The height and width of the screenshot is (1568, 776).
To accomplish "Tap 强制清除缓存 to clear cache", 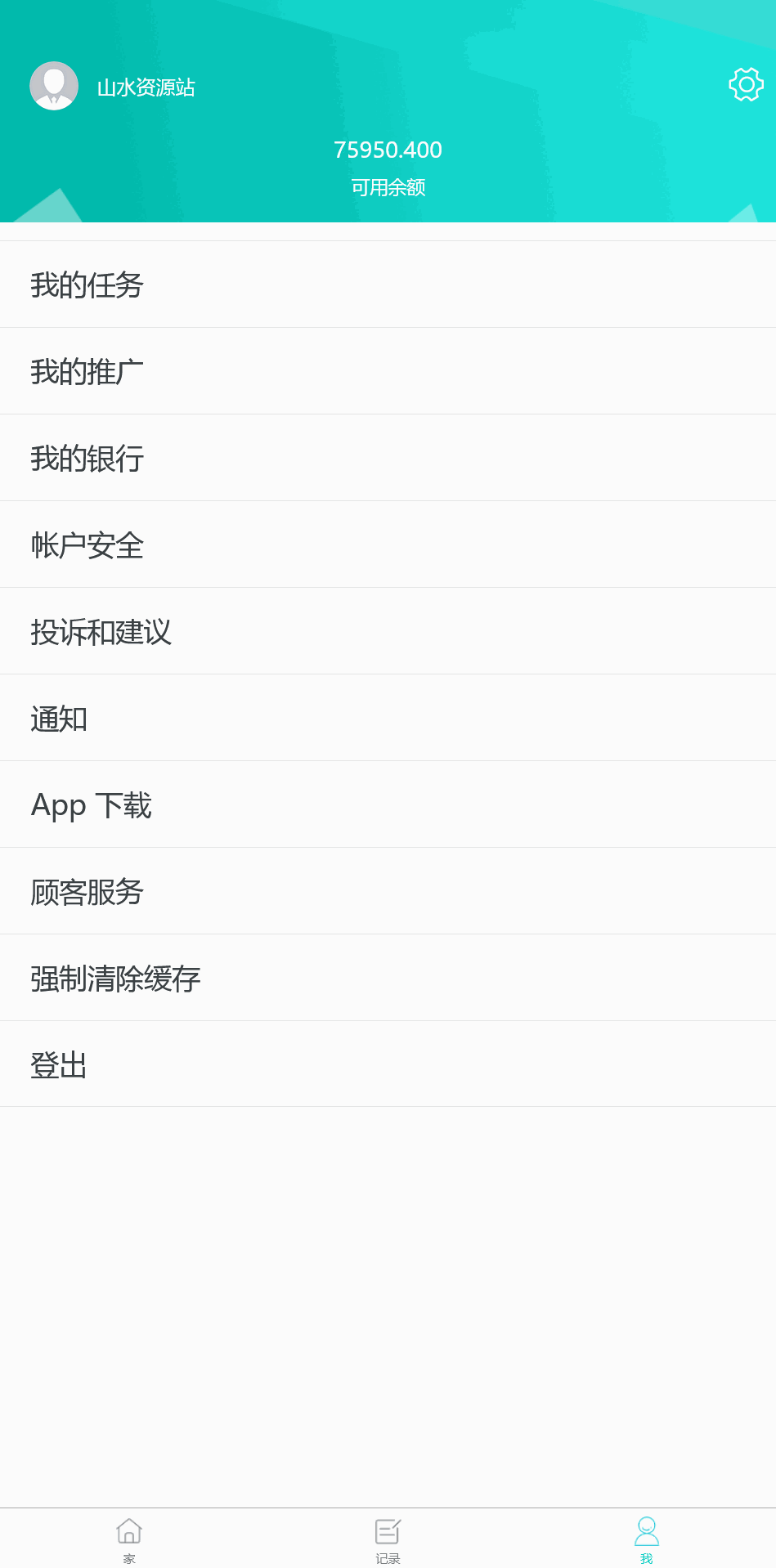I will [114, 978].
